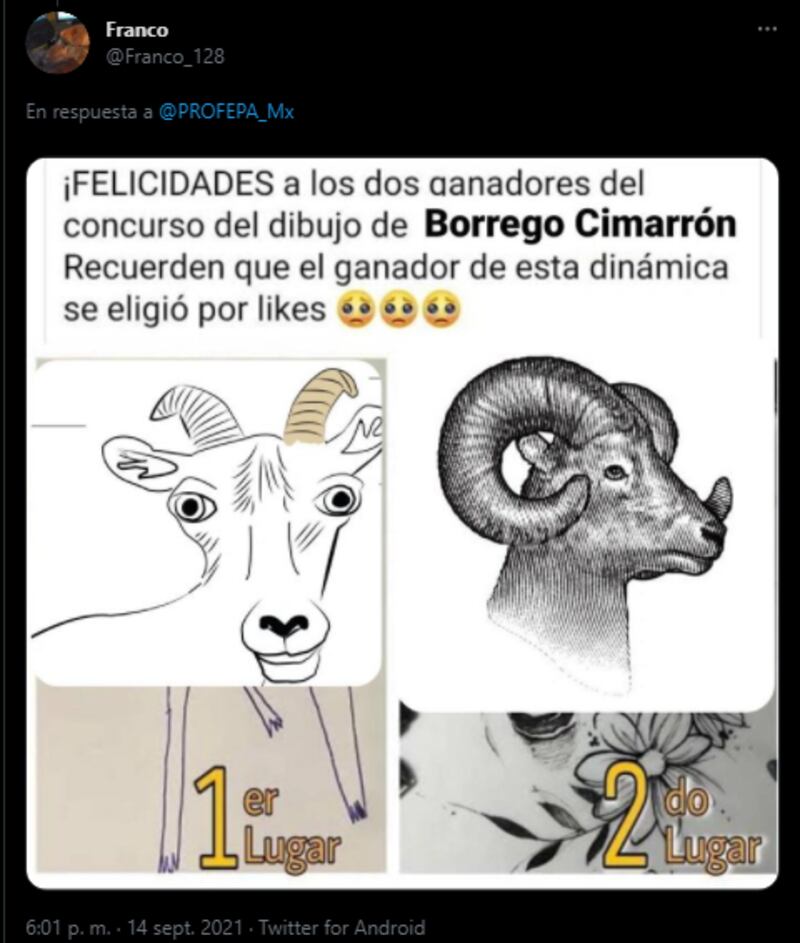Open the tweet's overflow menu
Screen dimensions: 800x943
[766, 29]
